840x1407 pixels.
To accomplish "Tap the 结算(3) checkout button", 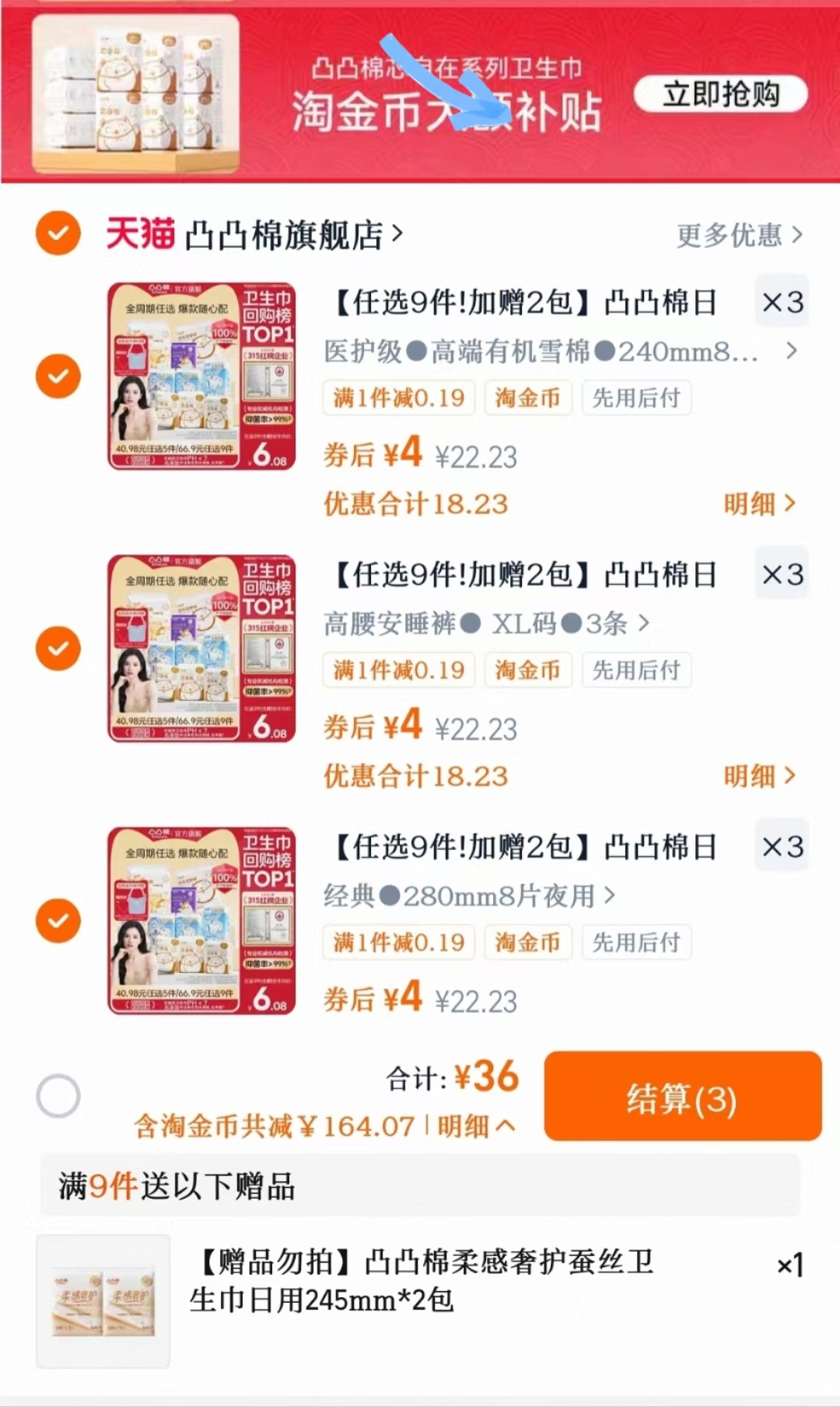I will tap(682, 1097).
